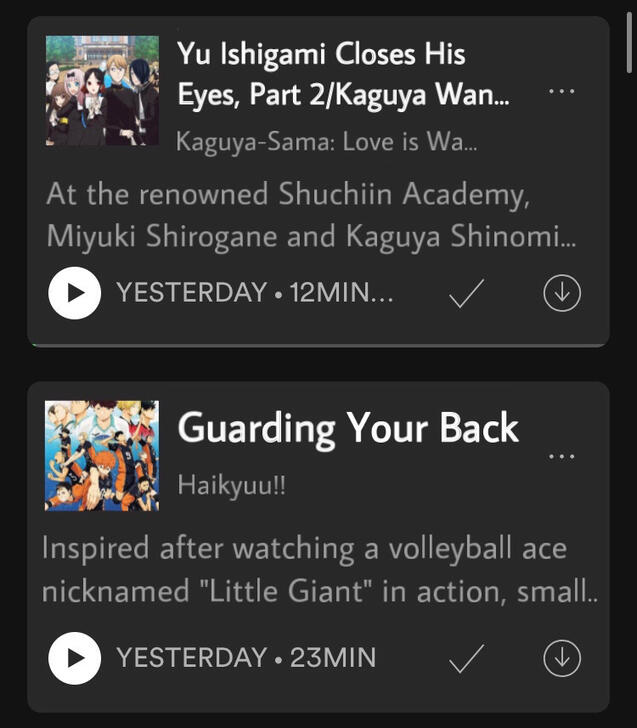Play the Yu Ishigami Closes His Eyes episode
Screen dimensions: 637x728
(75, 293)
